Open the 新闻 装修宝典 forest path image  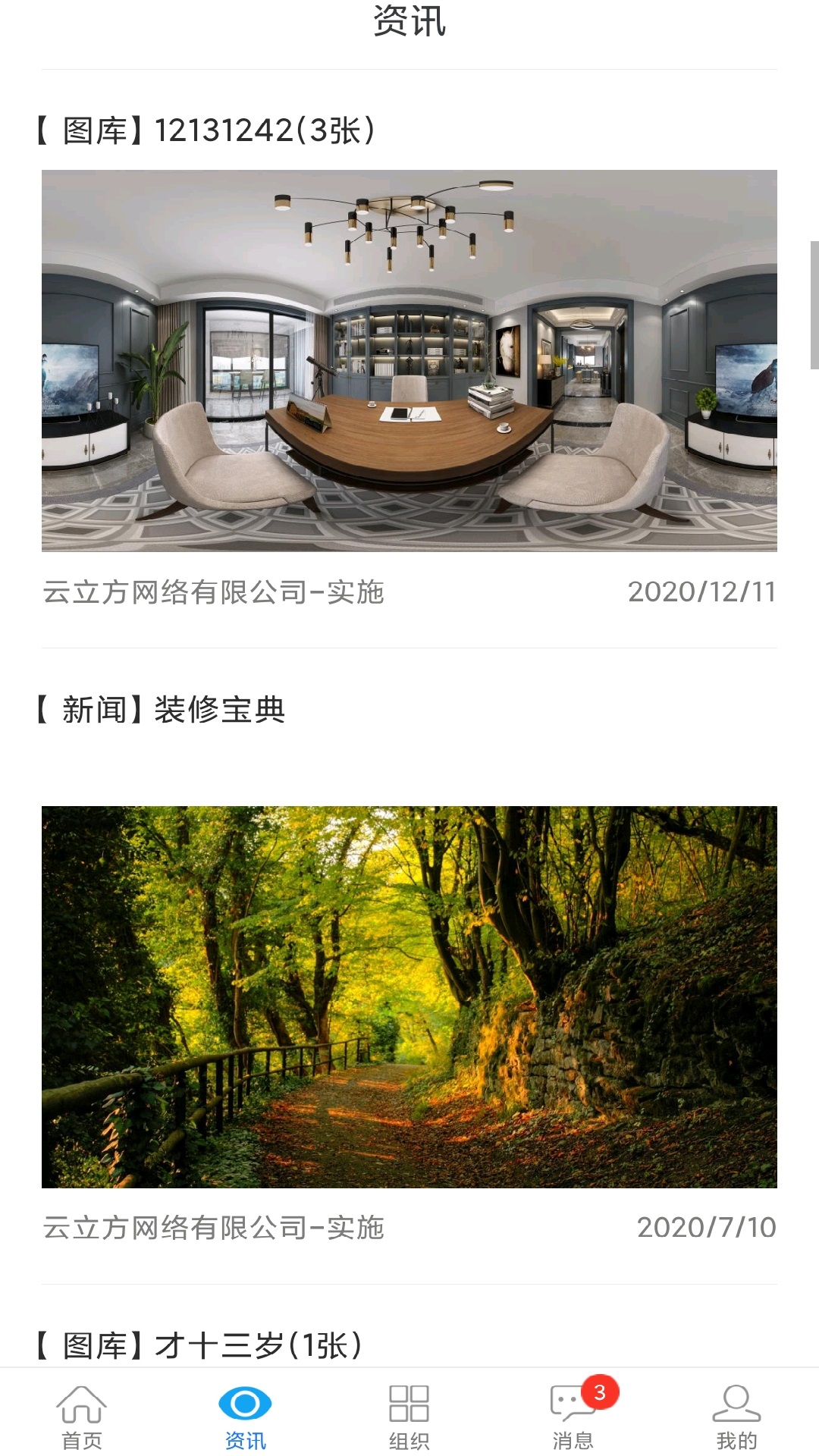409,996
